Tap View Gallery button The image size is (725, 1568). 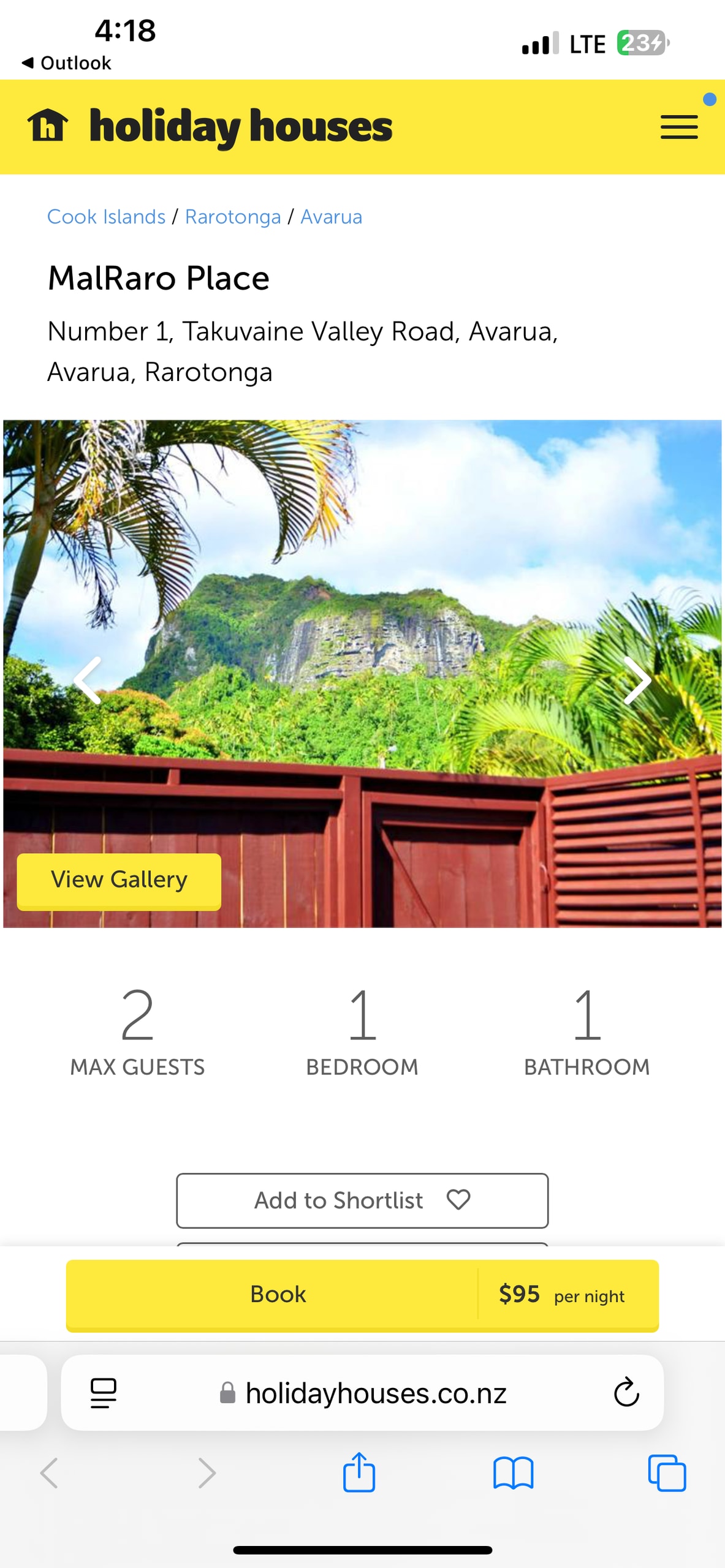click(x=119, y=880)
